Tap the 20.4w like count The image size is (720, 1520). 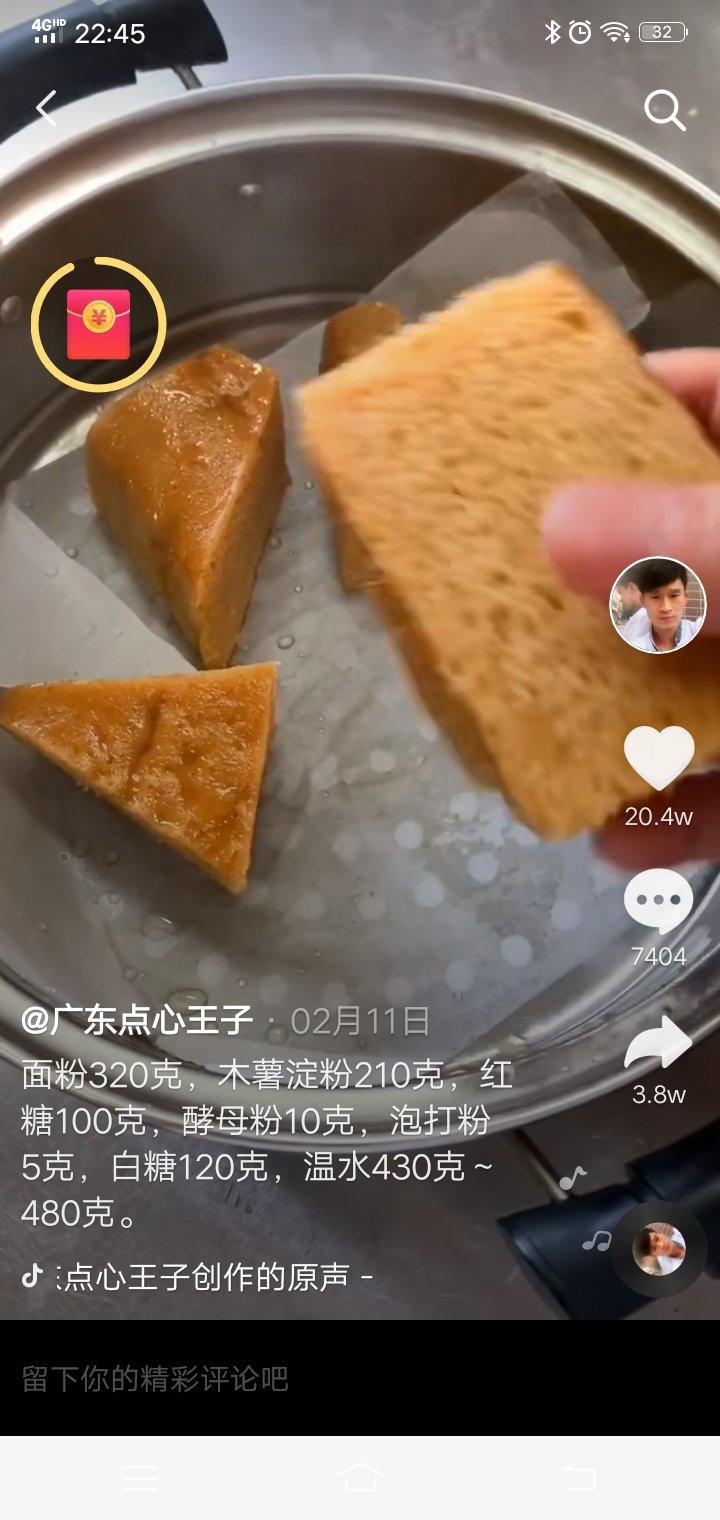click(659, 814)
